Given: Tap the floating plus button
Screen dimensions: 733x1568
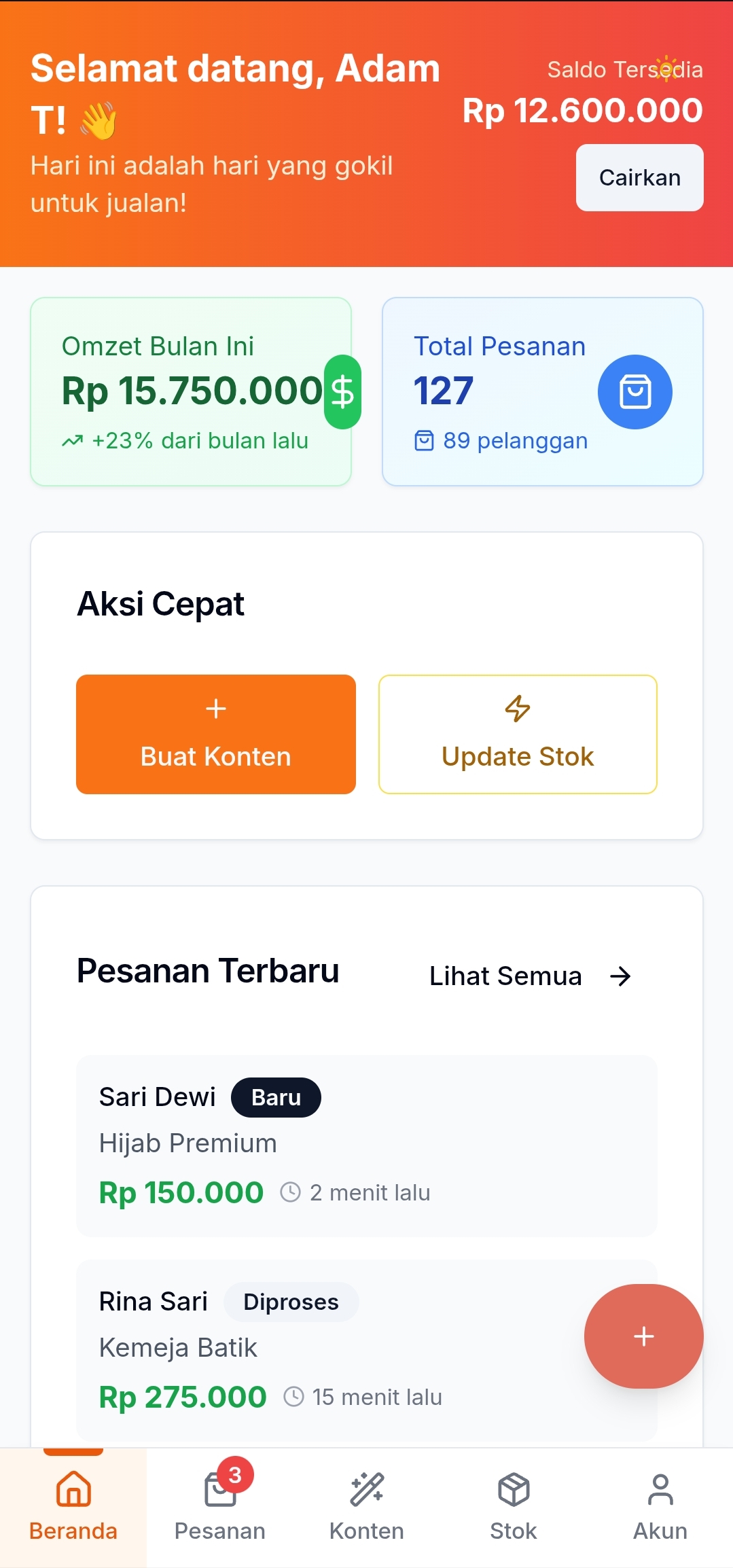Looking at the screenshot, I should point(643,1336).
